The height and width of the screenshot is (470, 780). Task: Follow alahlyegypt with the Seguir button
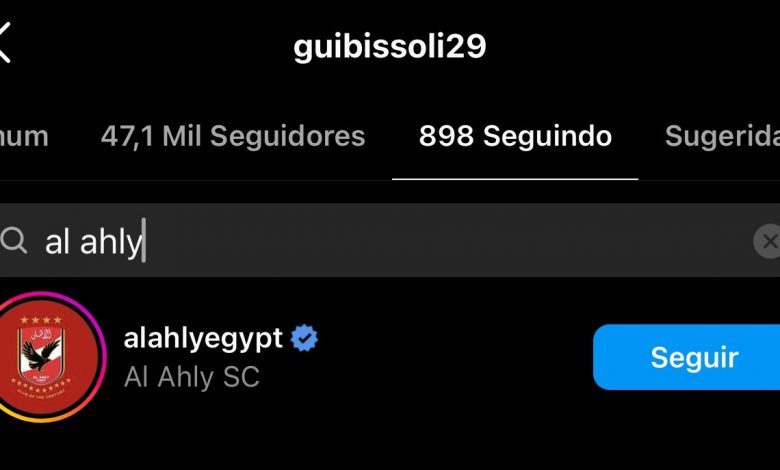pos(693,357)
